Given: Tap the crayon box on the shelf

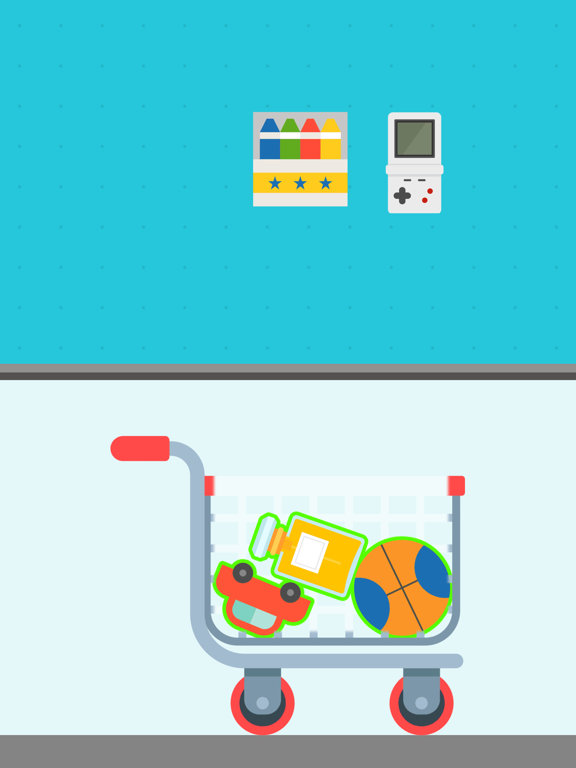Looking at the screenshot, I should pos(300,159).
